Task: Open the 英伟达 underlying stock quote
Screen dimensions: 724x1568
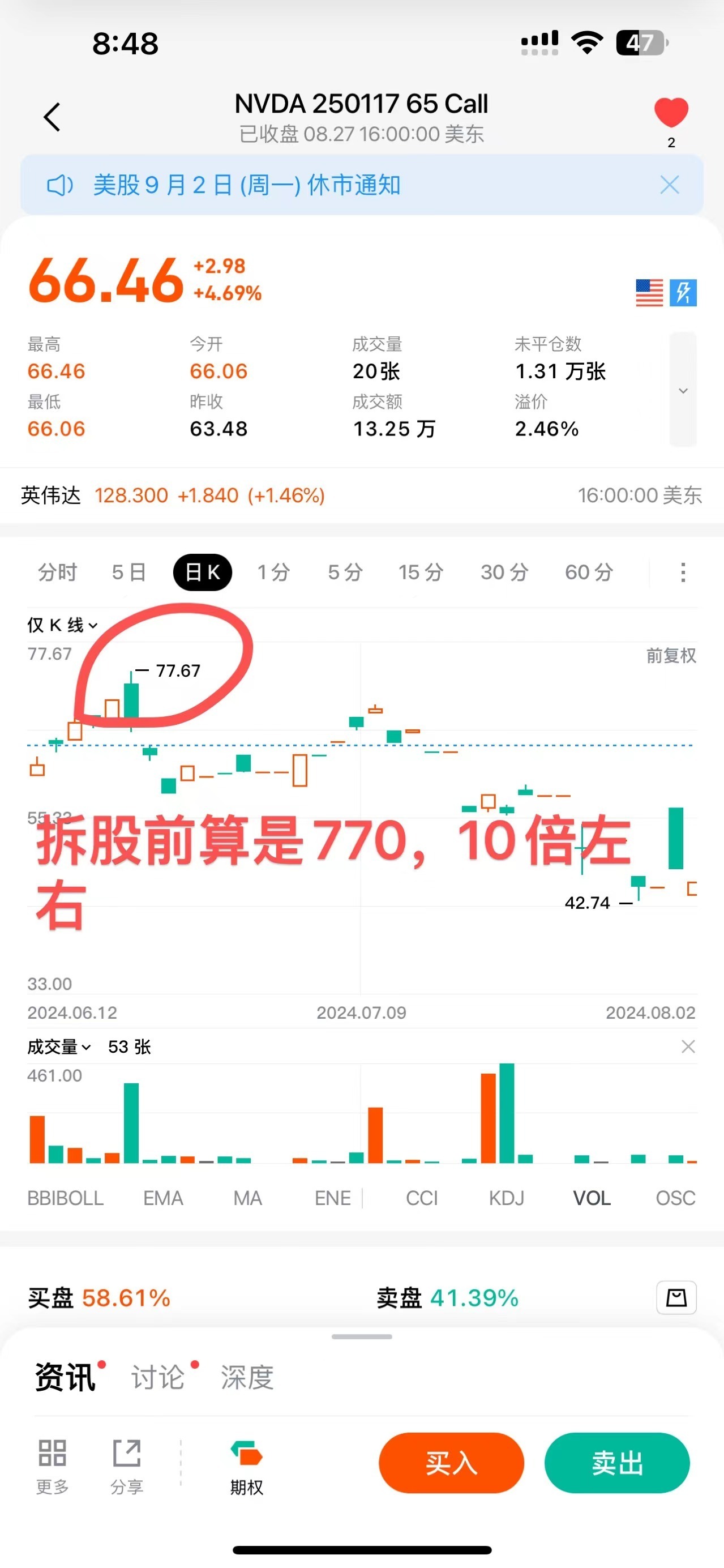Action: tap(173, 495)
